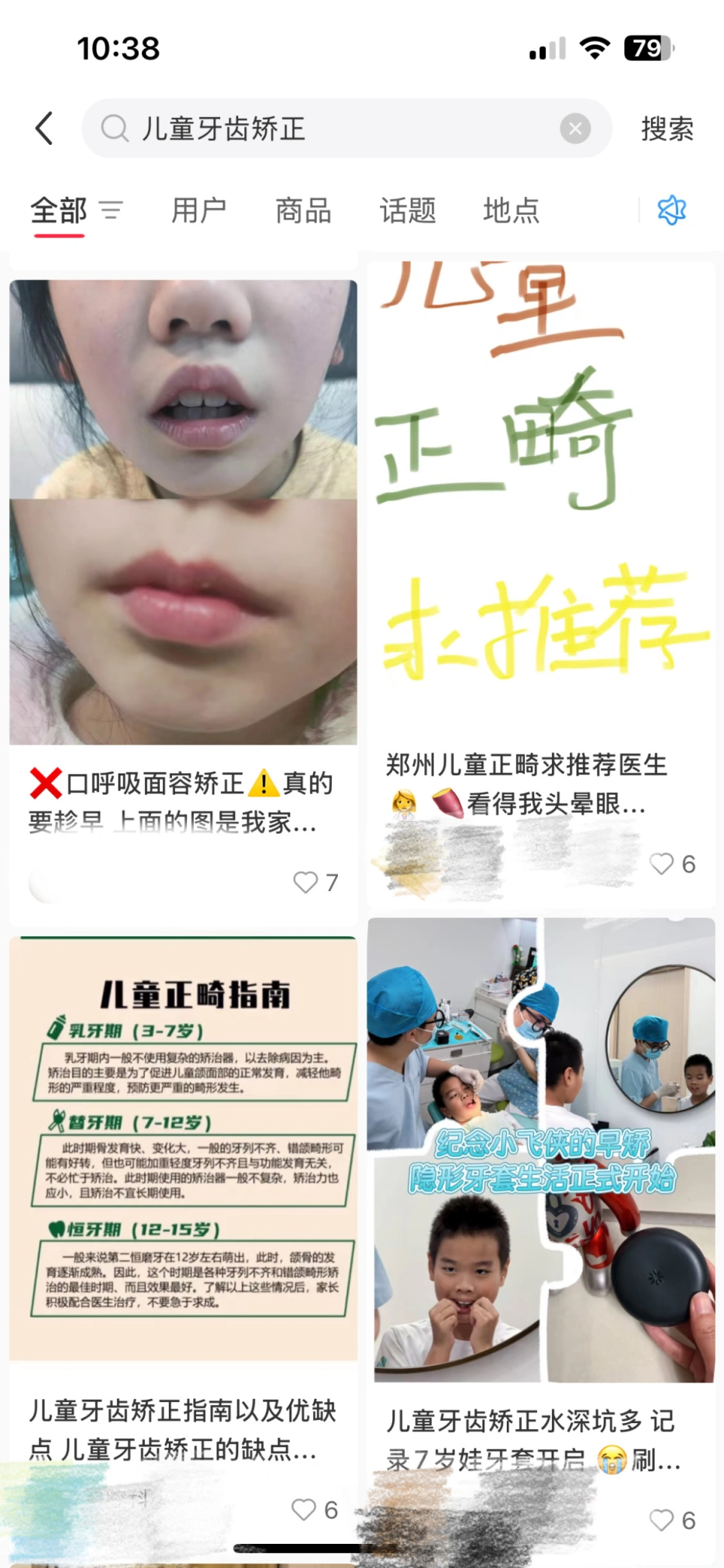This screenshot has width=724, height=1568.
Task: Switch to the 话题 tab
Action: (407, 211)
